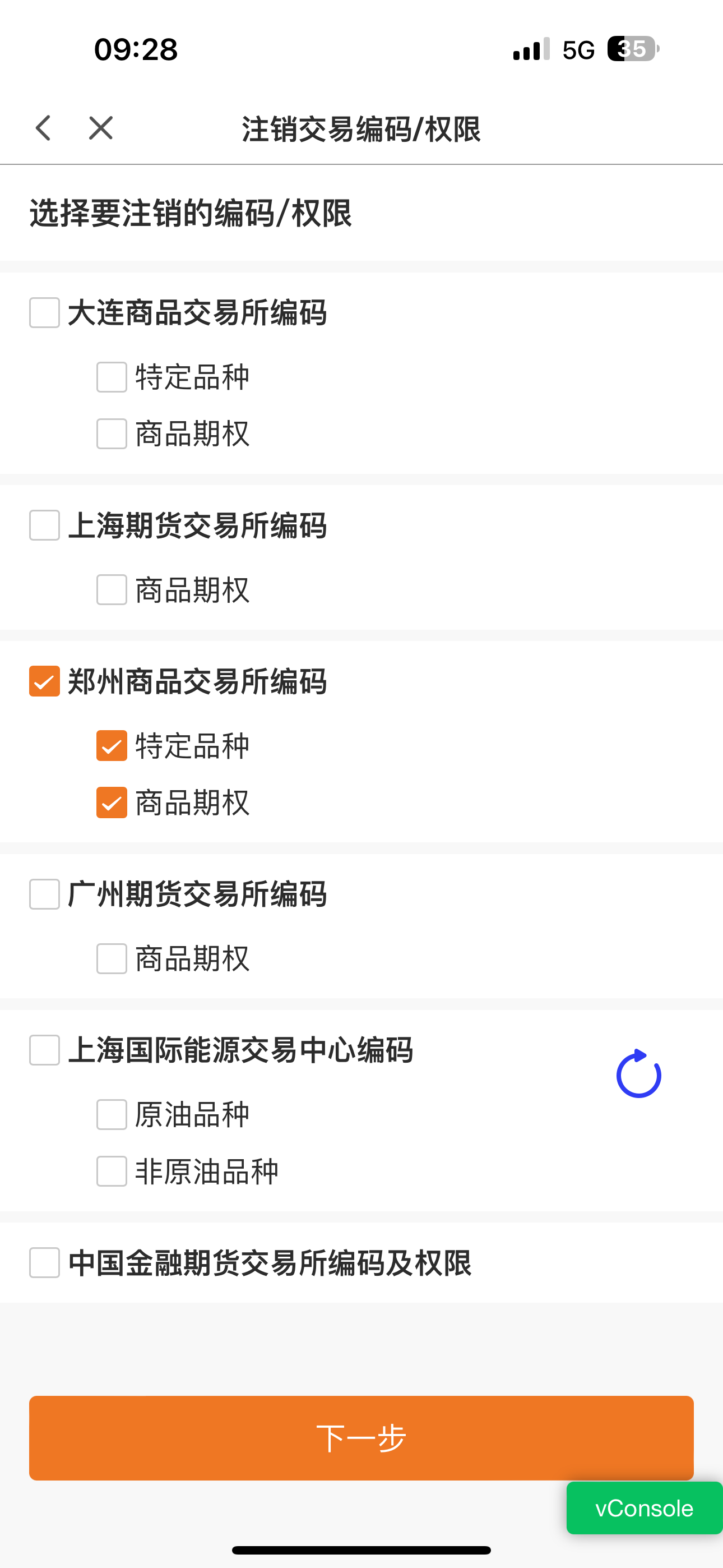Tap the blue refresh icon
This screenshot has width=723, height=1568.
click(638, 1074)
